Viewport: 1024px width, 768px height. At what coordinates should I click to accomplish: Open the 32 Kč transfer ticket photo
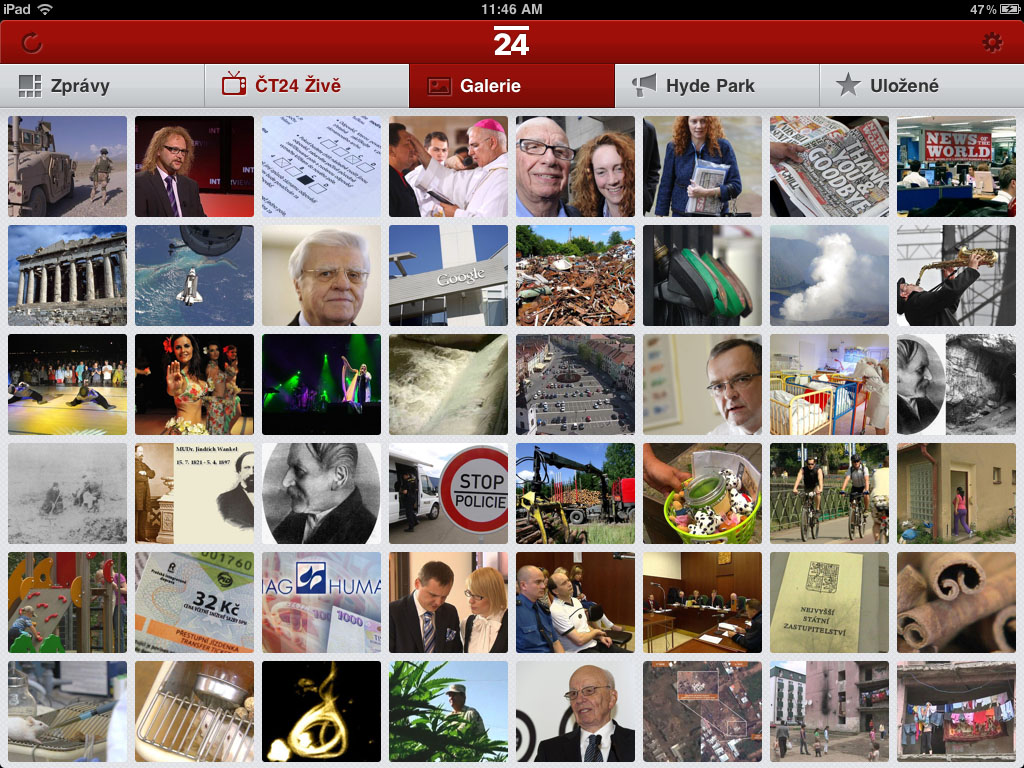tap(194, 602)
